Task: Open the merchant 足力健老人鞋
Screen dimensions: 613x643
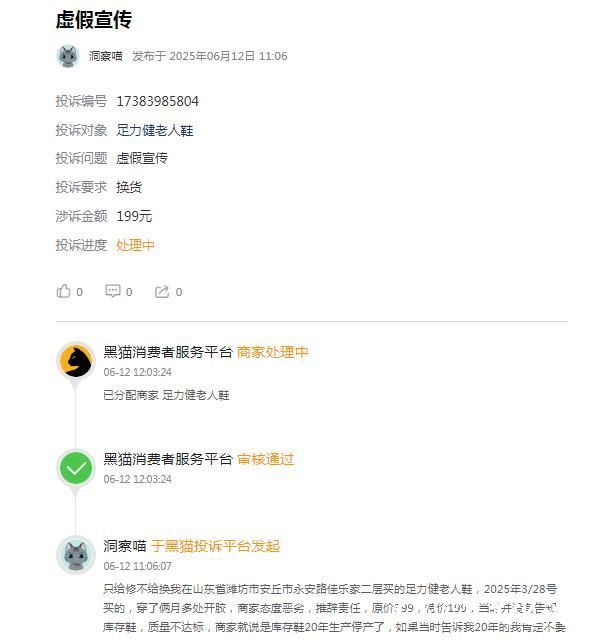Action: point(154,130)
